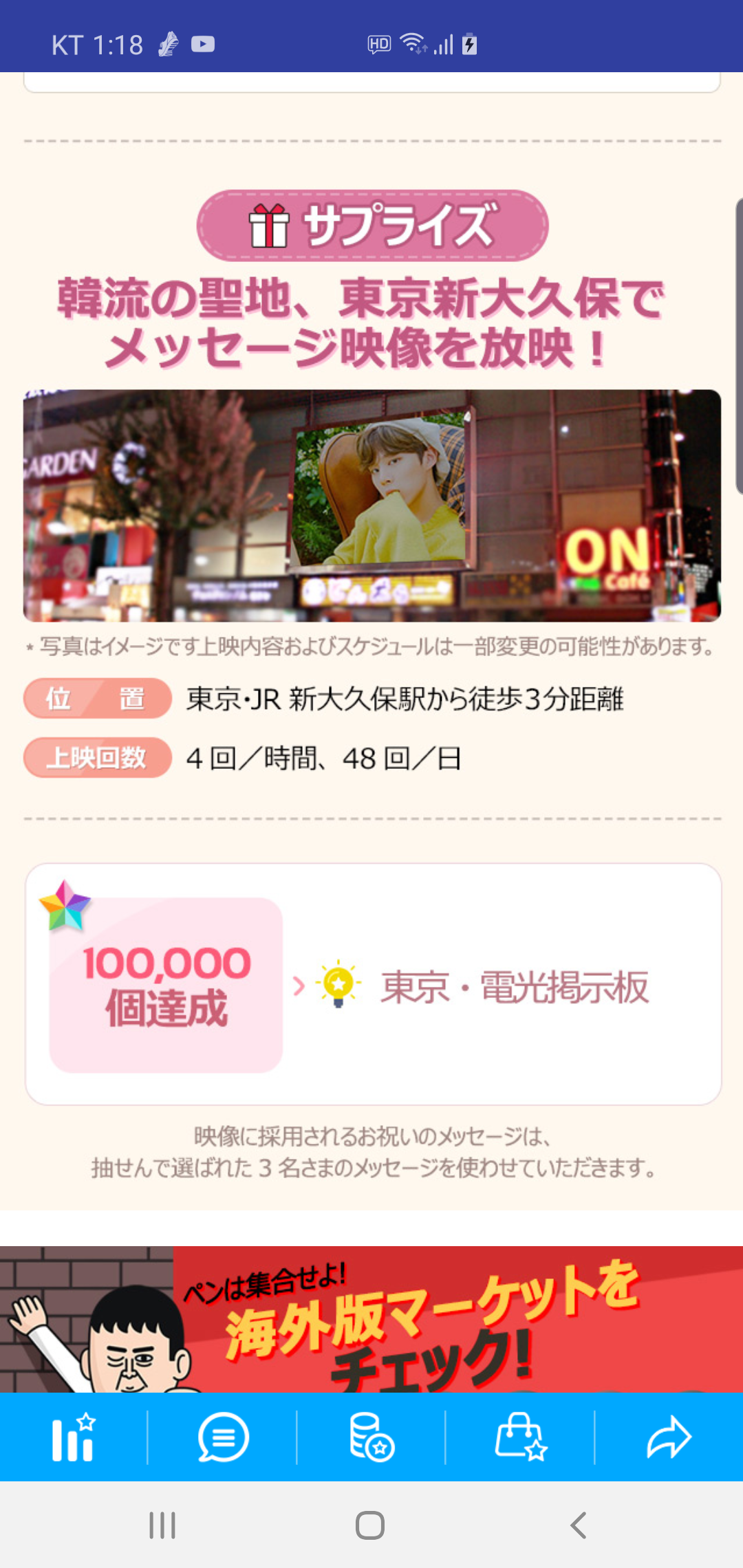Go to the system home screen

[370, 1525]
